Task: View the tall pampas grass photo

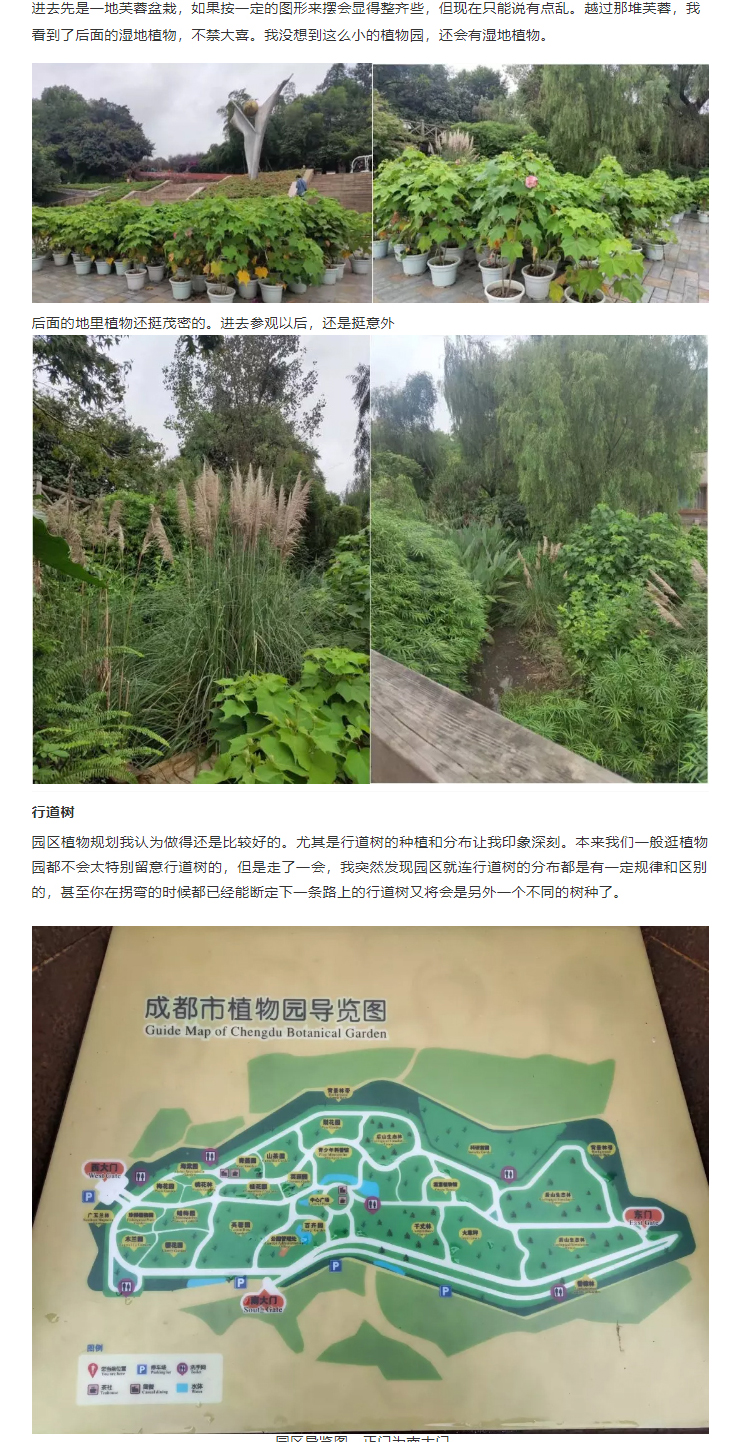Action: [201, 559]
